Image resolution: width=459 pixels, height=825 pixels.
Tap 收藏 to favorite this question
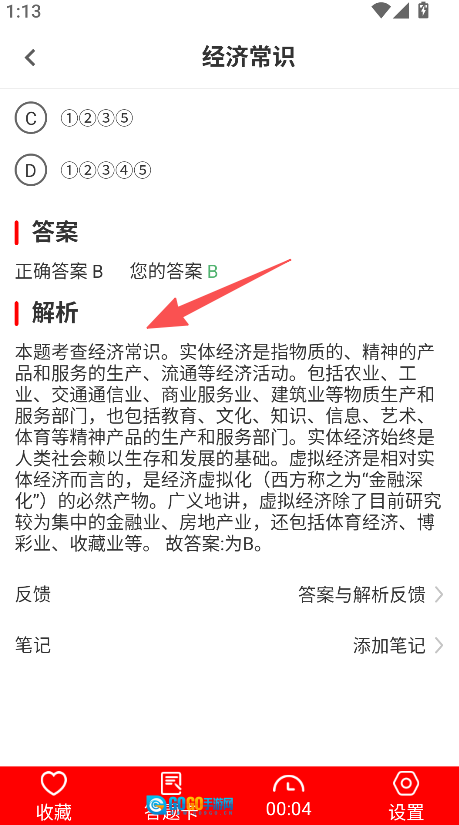54,796
